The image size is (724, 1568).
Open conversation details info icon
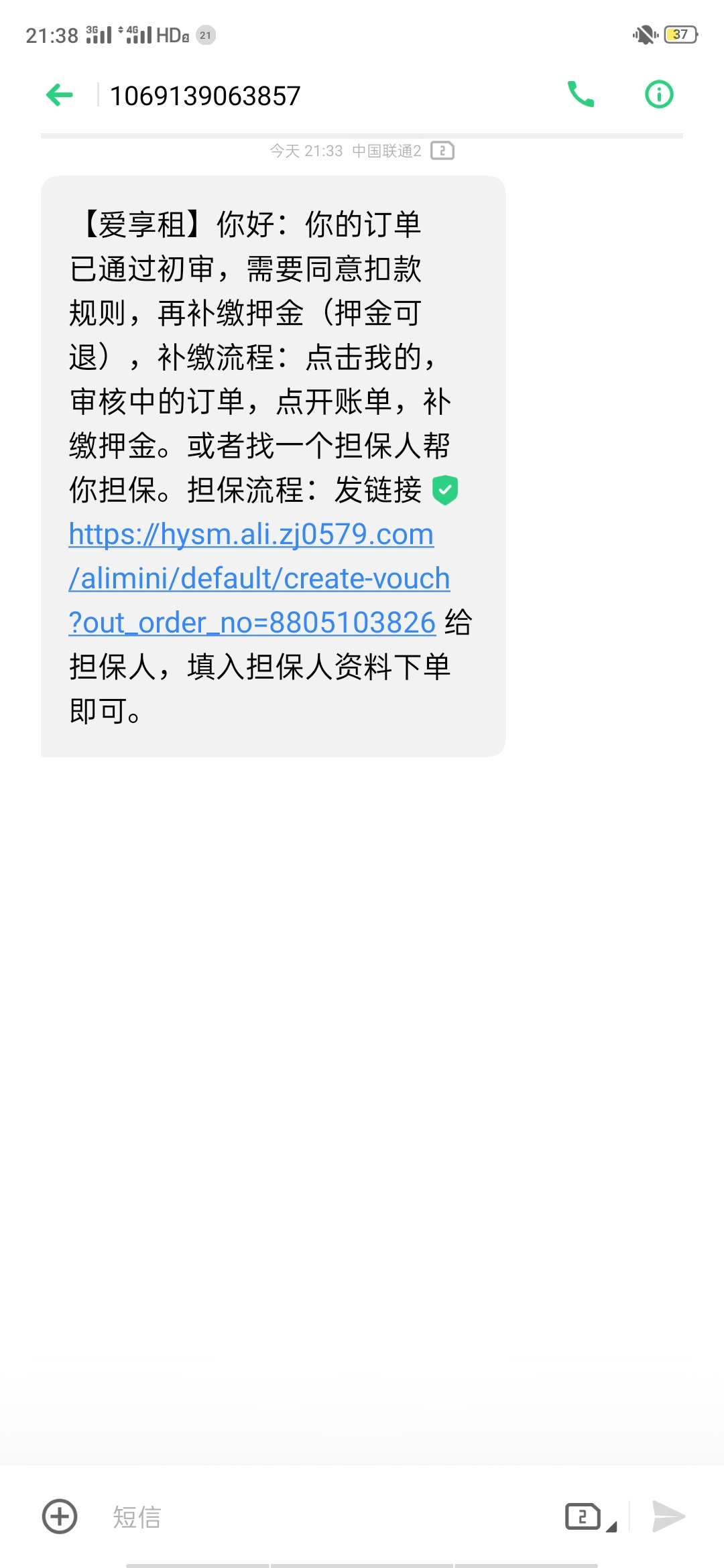pyautogui.click(x=659, y=94)
